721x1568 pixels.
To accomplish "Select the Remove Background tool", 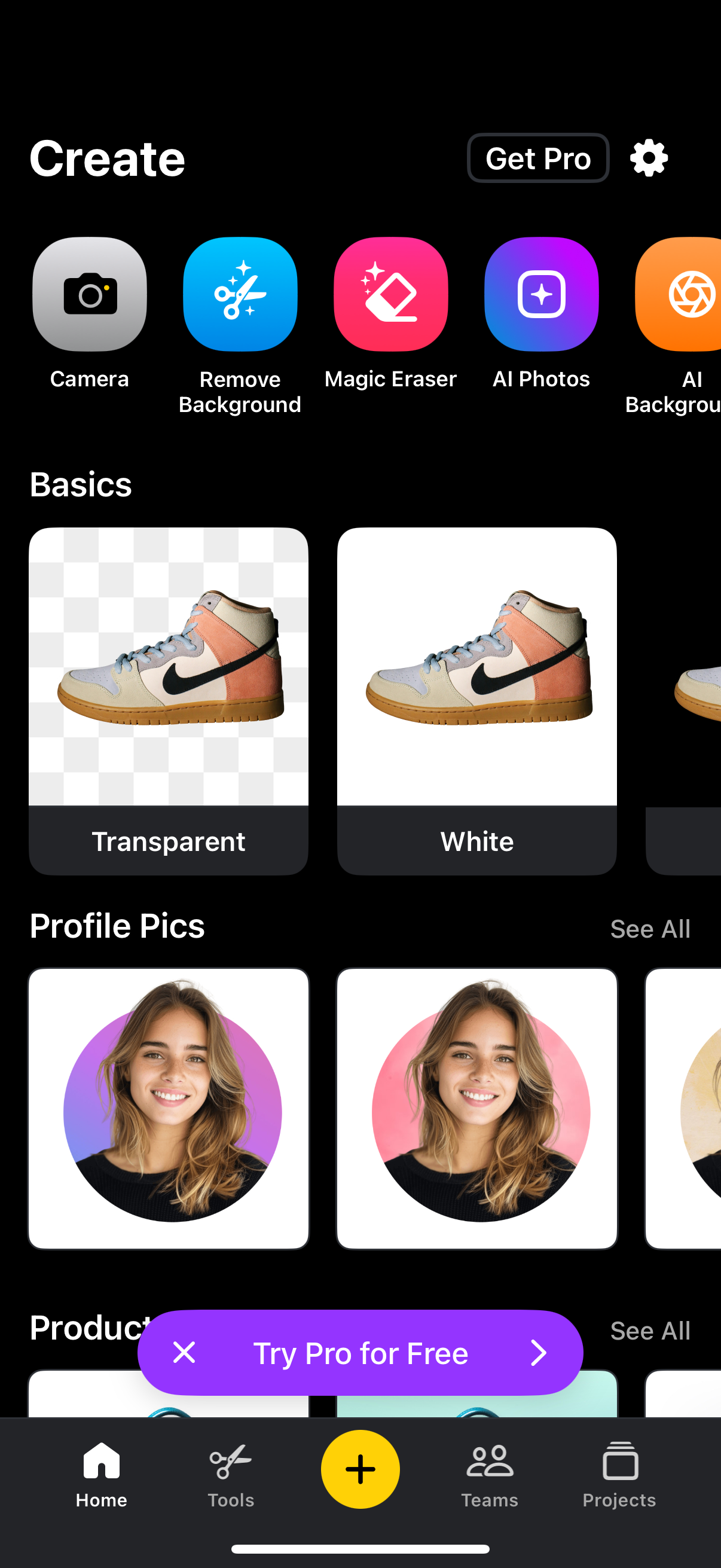I will tap(240, 295).
